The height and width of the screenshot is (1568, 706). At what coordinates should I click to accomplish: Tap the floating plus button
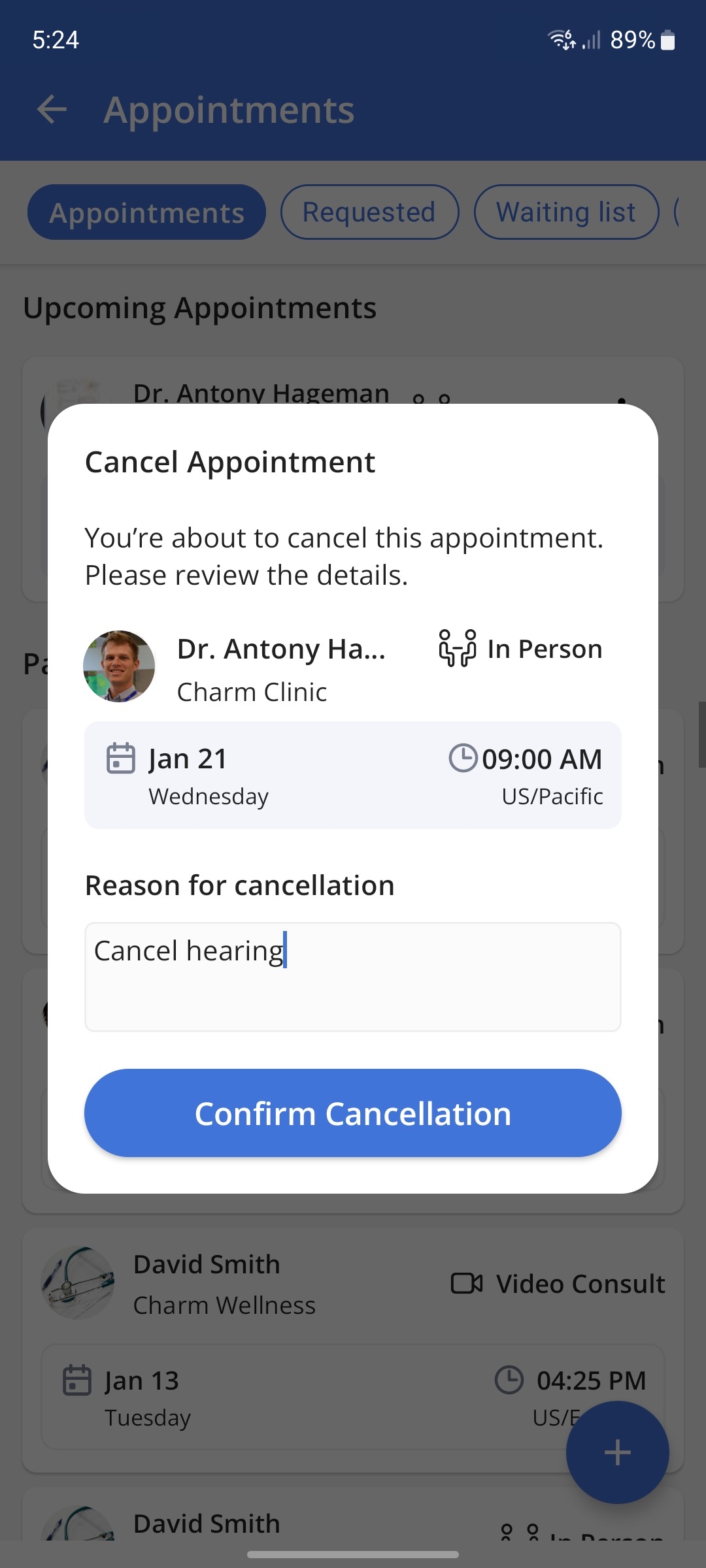tap(616, 1451)
